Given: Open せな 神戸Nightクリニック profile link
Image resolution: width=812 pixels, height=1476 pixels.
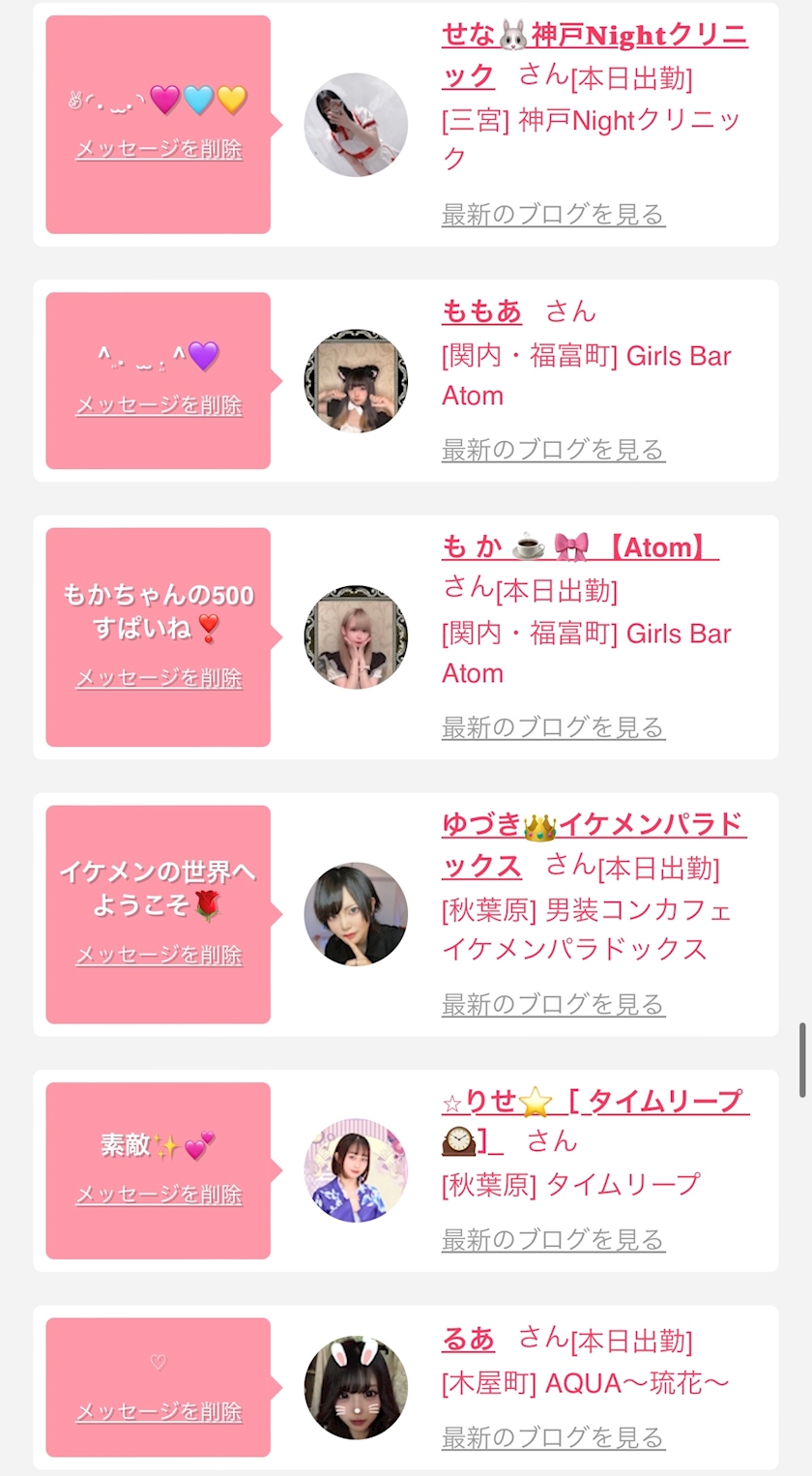Looking at the screenshot, I should click(x=594, y=38).
